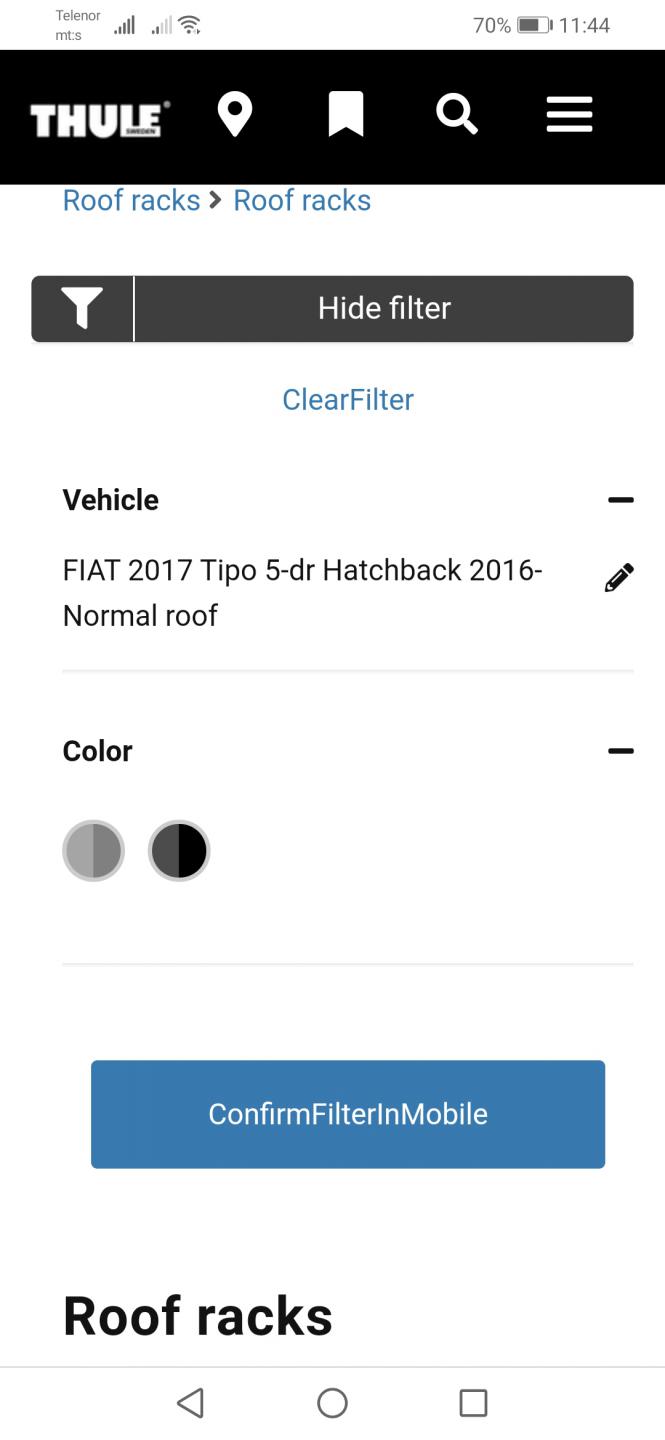The height and width of the screenshot is (1440, 665).
Task: Open the search magnifier
Action: coord(457,114)
